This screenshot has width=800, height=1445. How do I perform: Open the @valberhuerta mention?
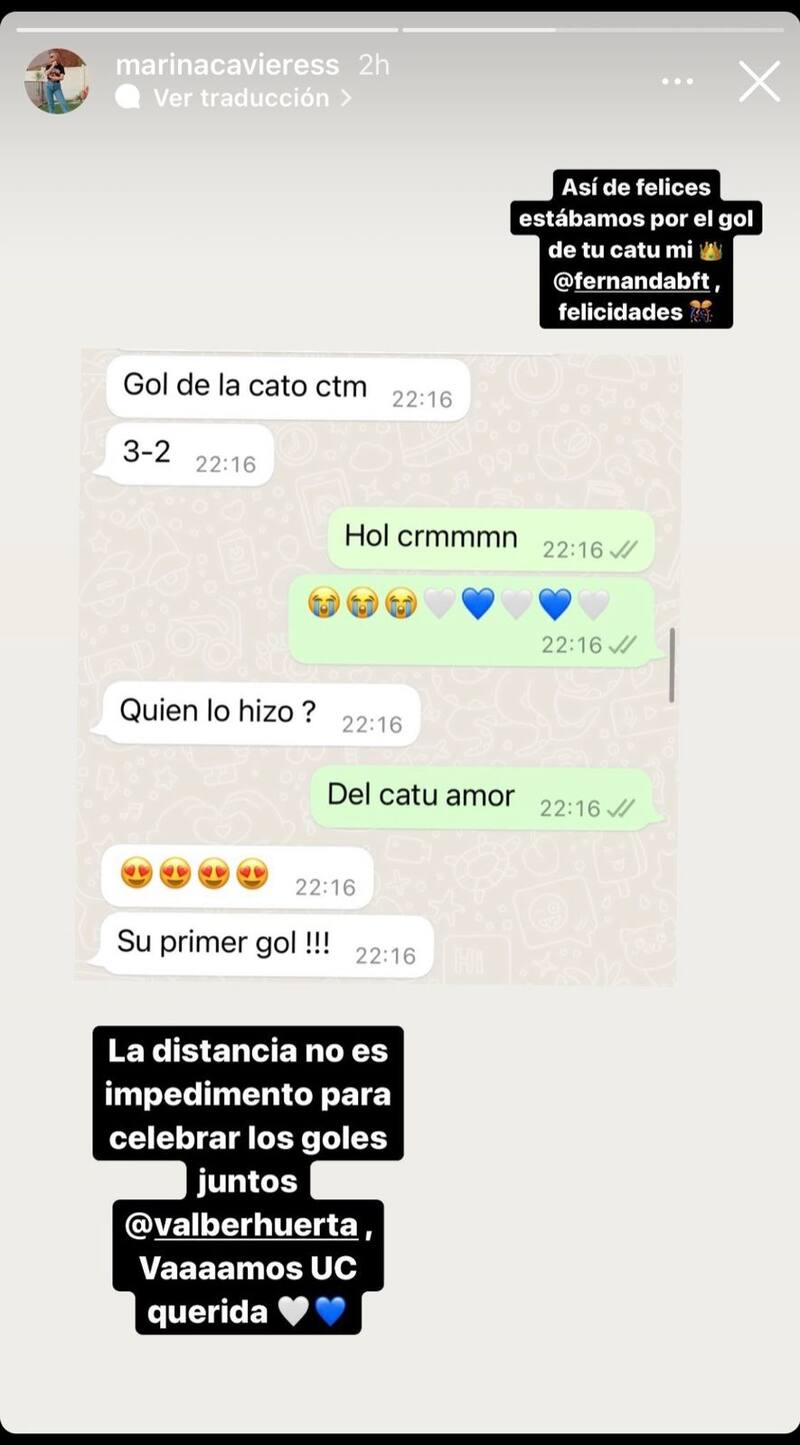(241, 1224)
